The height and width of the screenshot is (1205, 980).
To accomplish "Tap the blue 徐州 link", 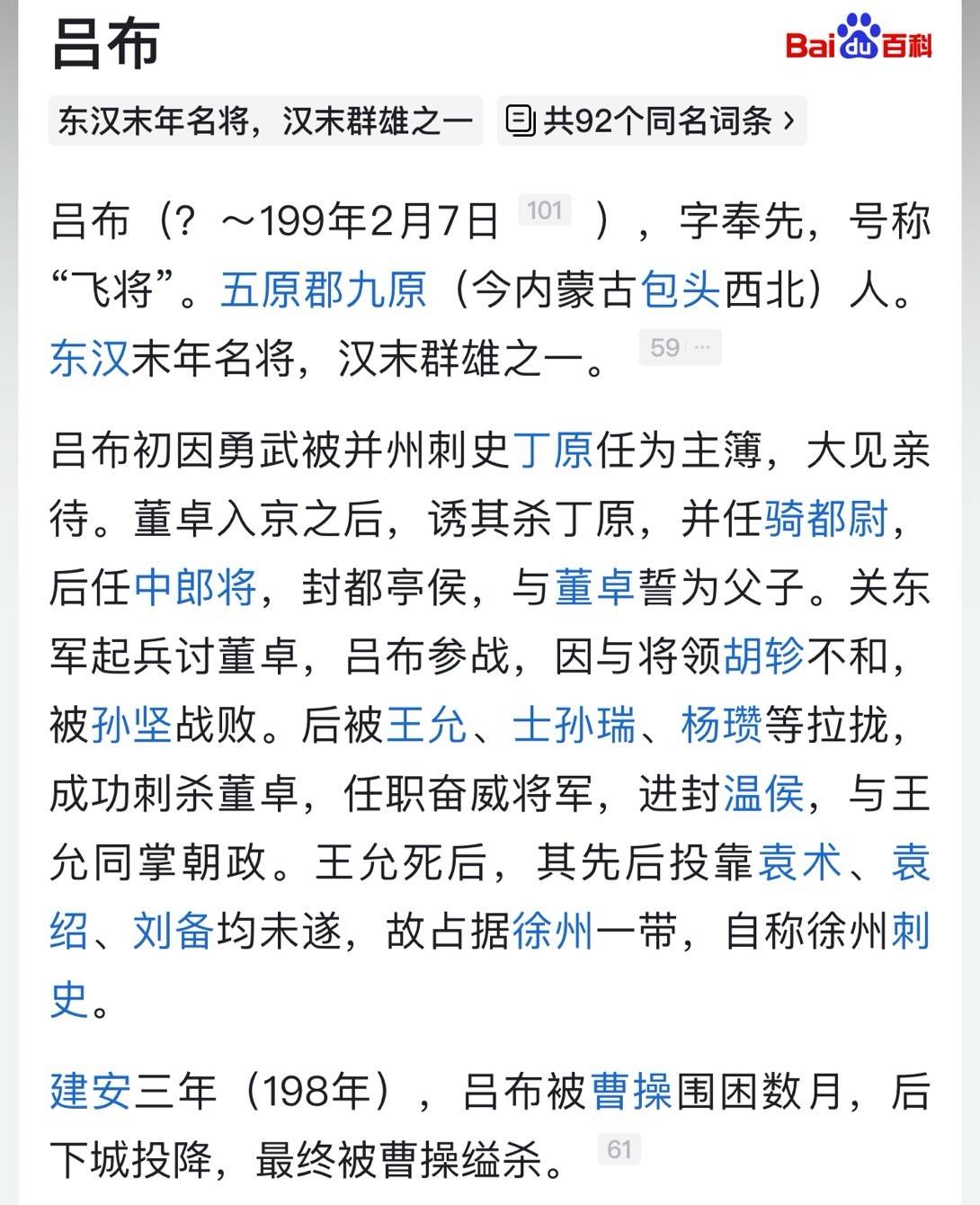I will [552, 932].
